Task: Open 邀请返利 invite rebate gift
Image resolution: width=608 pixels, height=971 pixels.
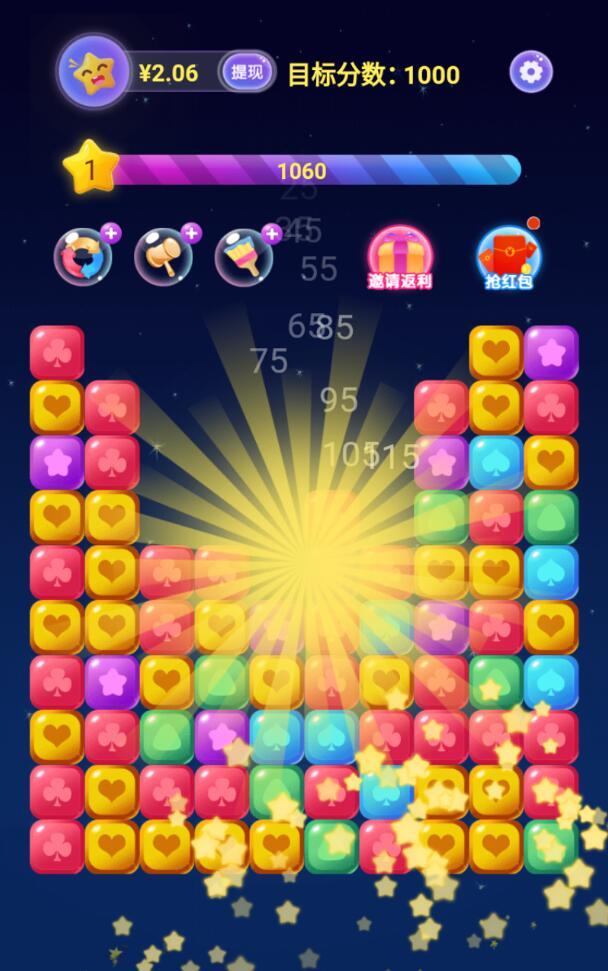Action: click(x=399, y=257)
